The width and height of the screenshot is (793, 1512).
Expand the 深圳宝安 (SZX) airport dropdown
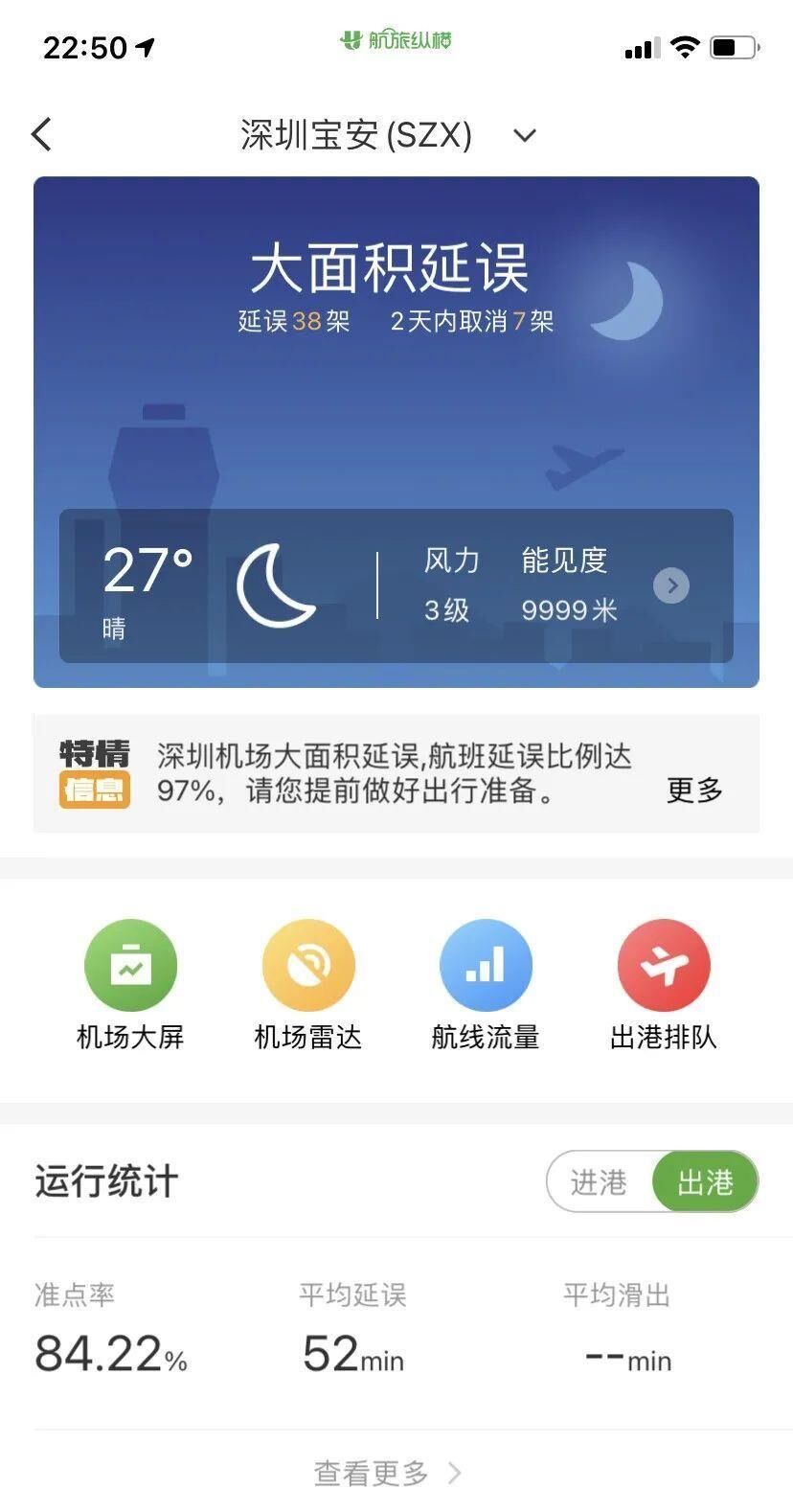coord(524,135)
